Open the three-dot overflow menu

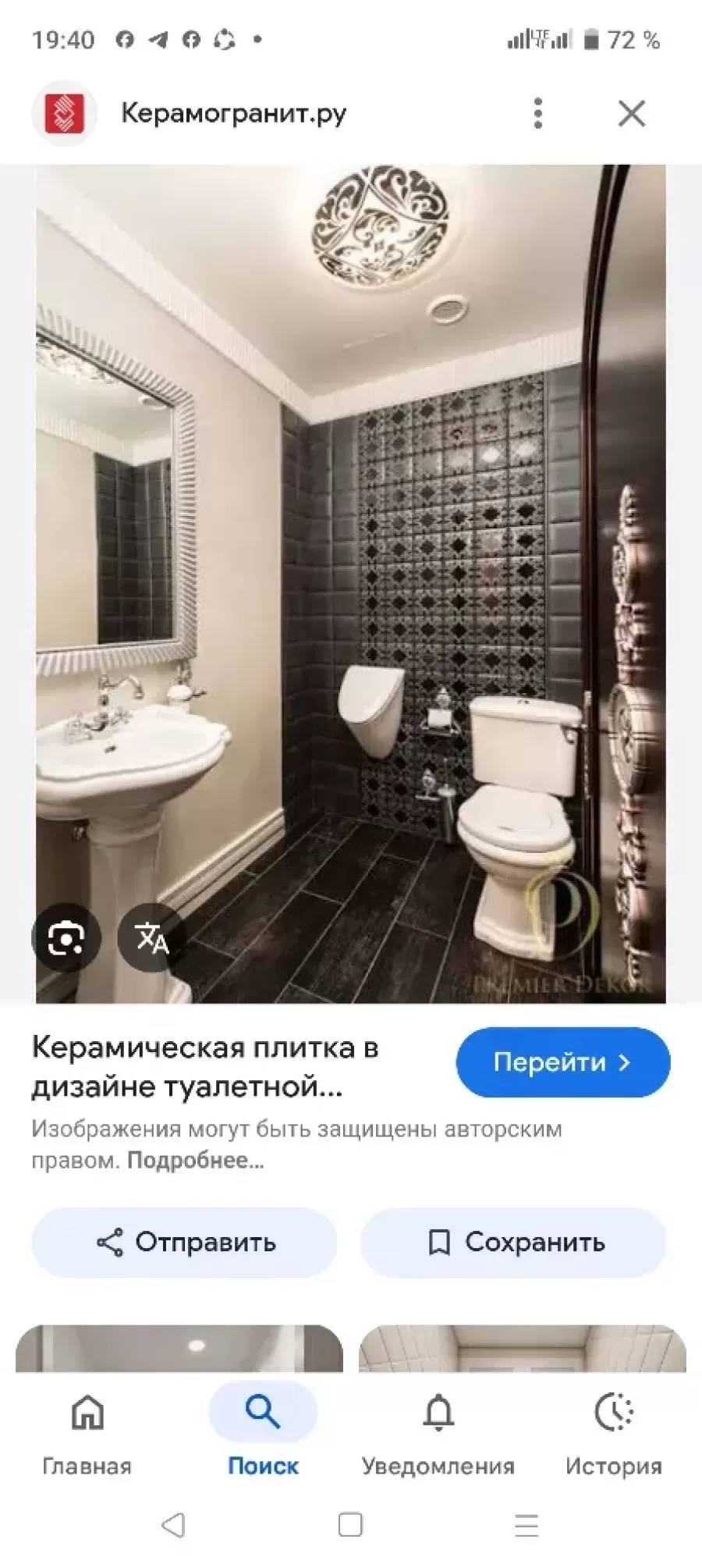[537, 114]
